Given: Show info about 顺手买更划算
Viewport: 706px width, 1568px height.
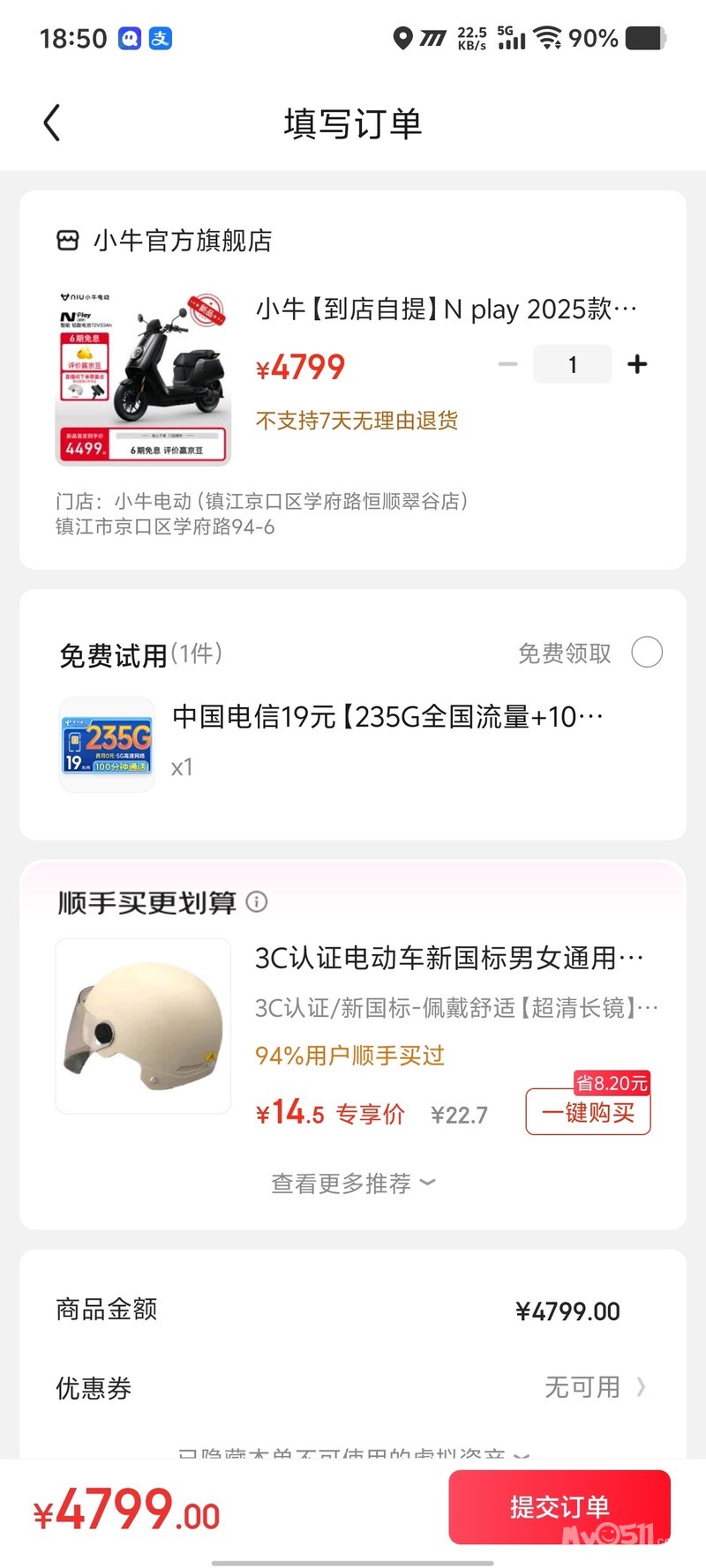Looking at the screenshot, I should tap(257, 901).
